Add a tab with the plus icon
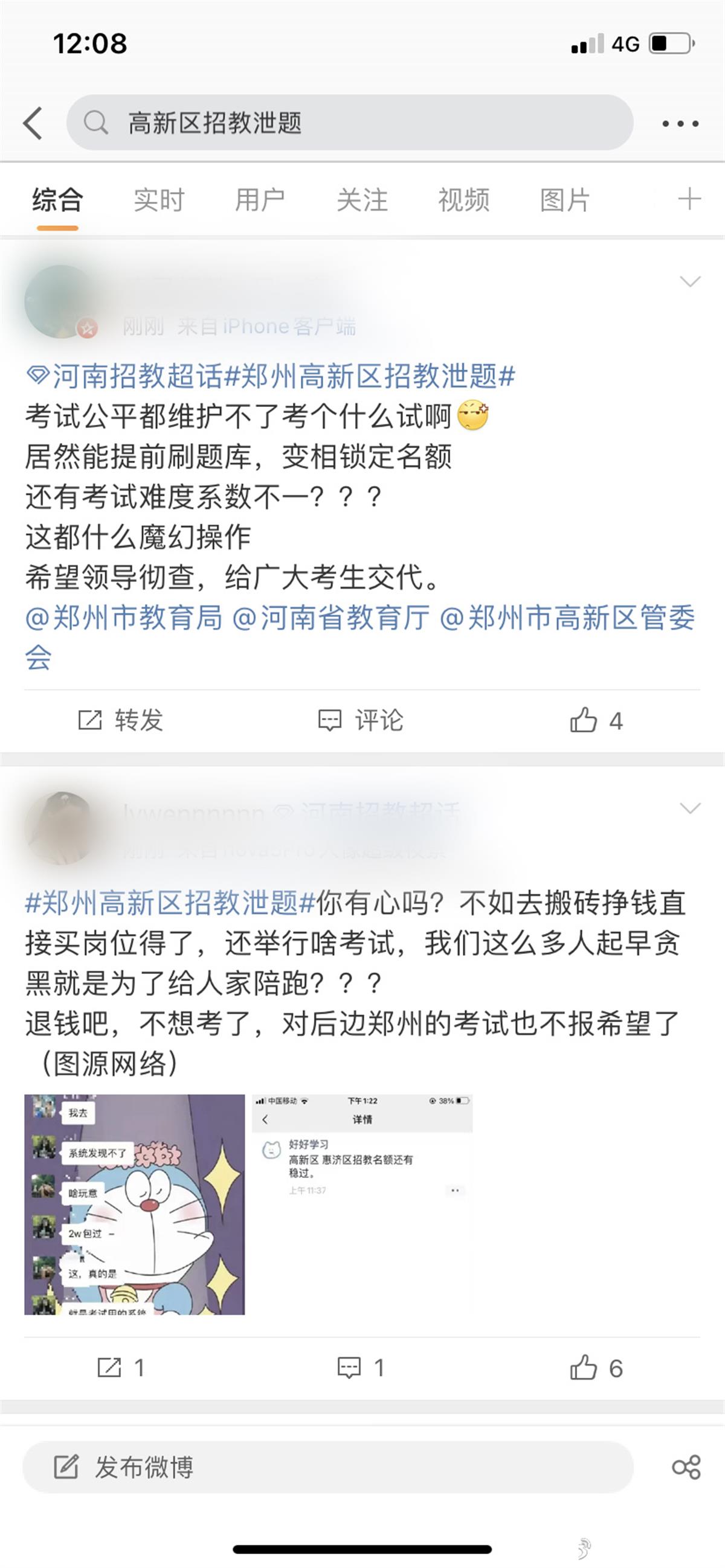 (x=689, y=199)
